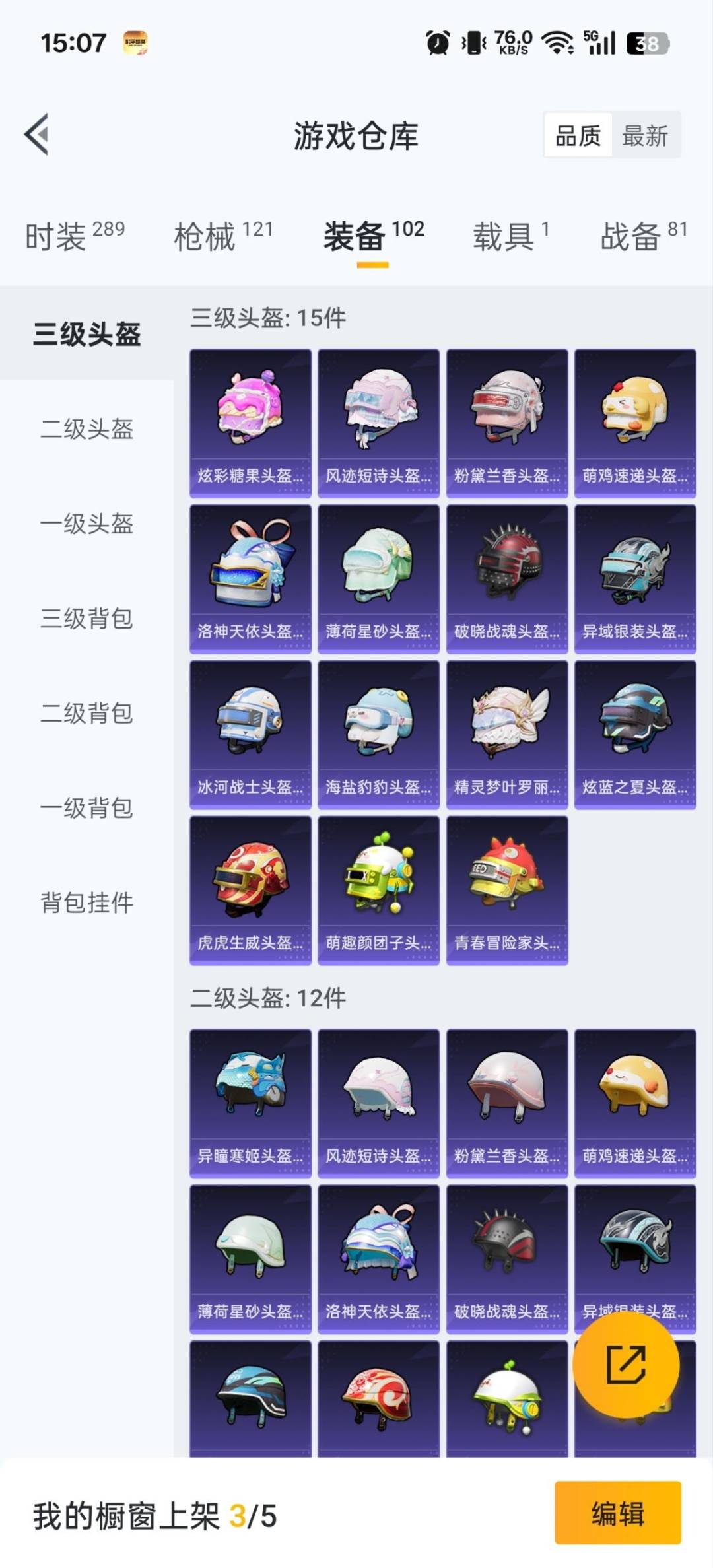Select 三级背包 in the sidebar
713x1568 pixels.
point(88,619)
